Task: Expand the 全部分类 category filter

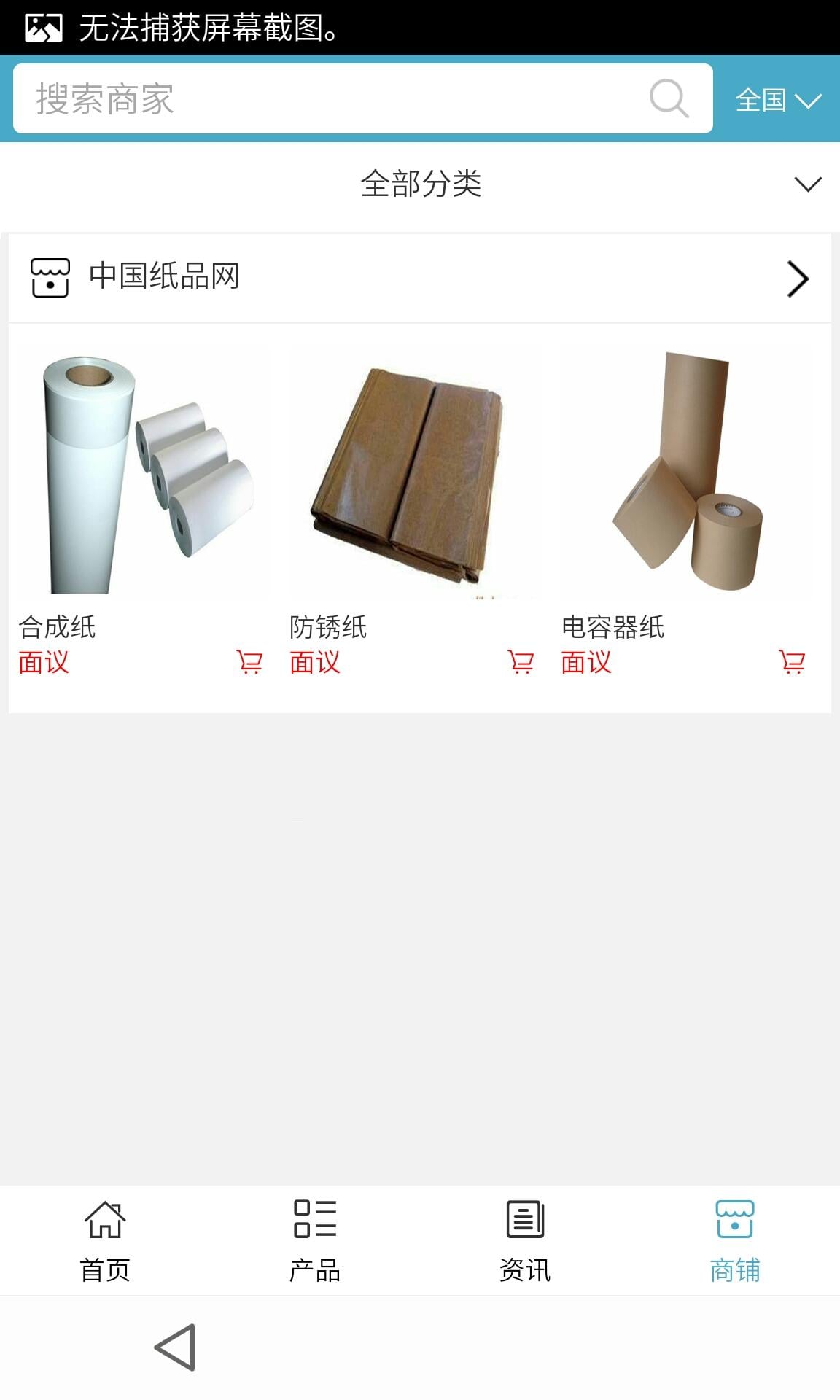Action: 420,184
